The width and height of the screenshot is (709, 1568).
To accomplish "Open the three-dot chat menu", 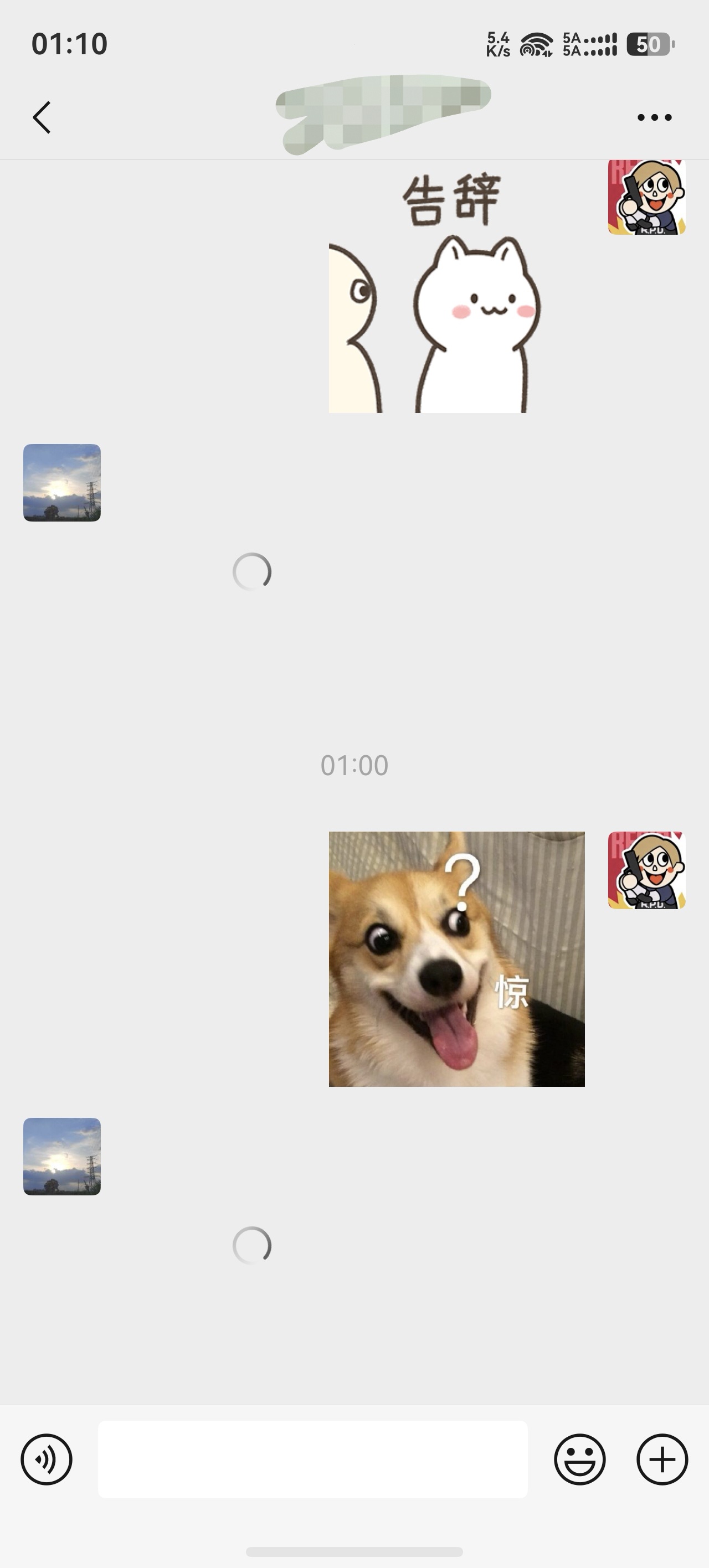I will pyautogui.click(x=654, y=117).
